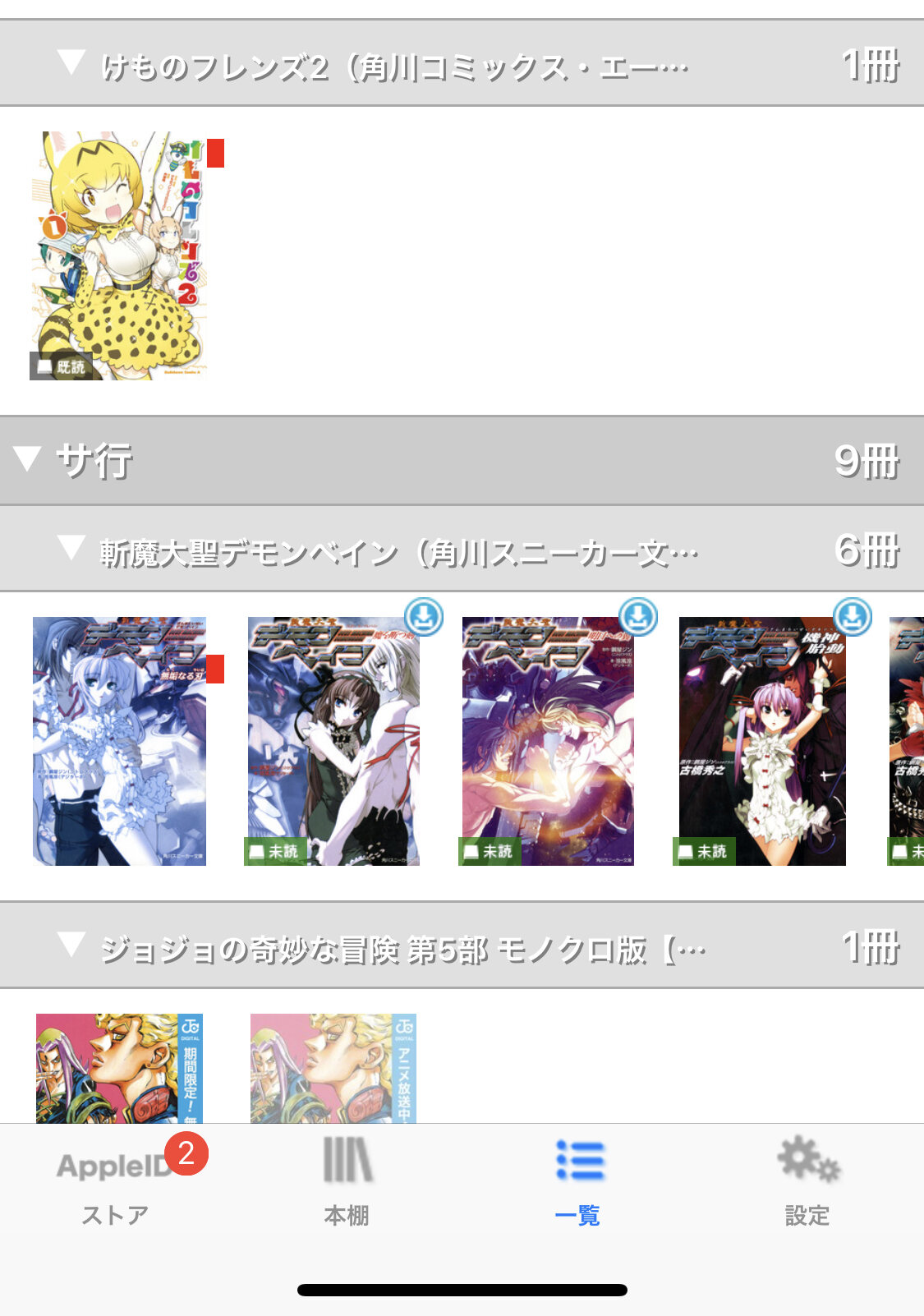The width and height of the screenshot is (924, 1316).
Task: Open the ジョジョ 期間限定 cover
Action: (x=119, y=1068)
